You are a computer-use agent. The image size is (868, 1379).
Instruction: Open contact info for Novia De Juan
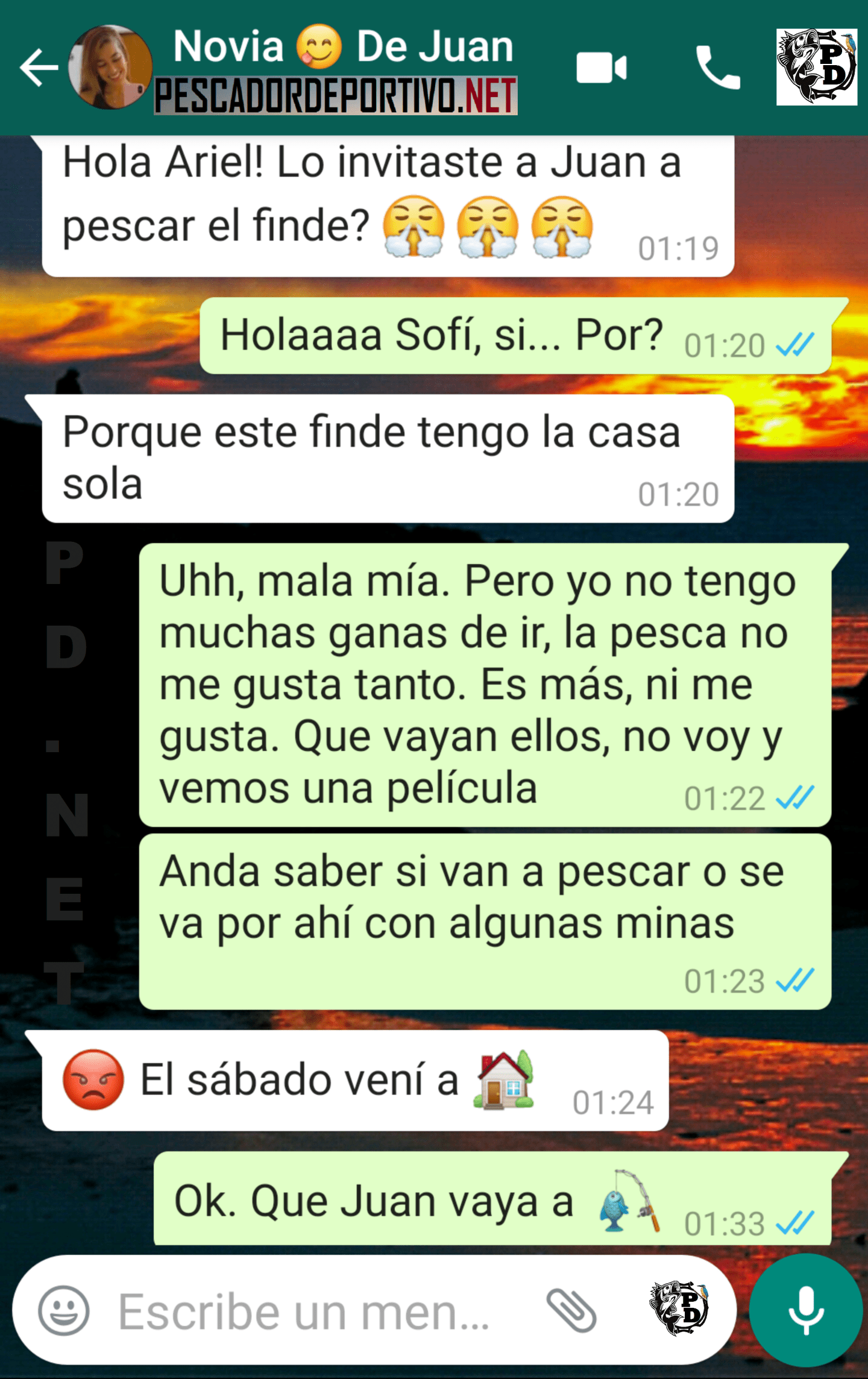(344, 47)
